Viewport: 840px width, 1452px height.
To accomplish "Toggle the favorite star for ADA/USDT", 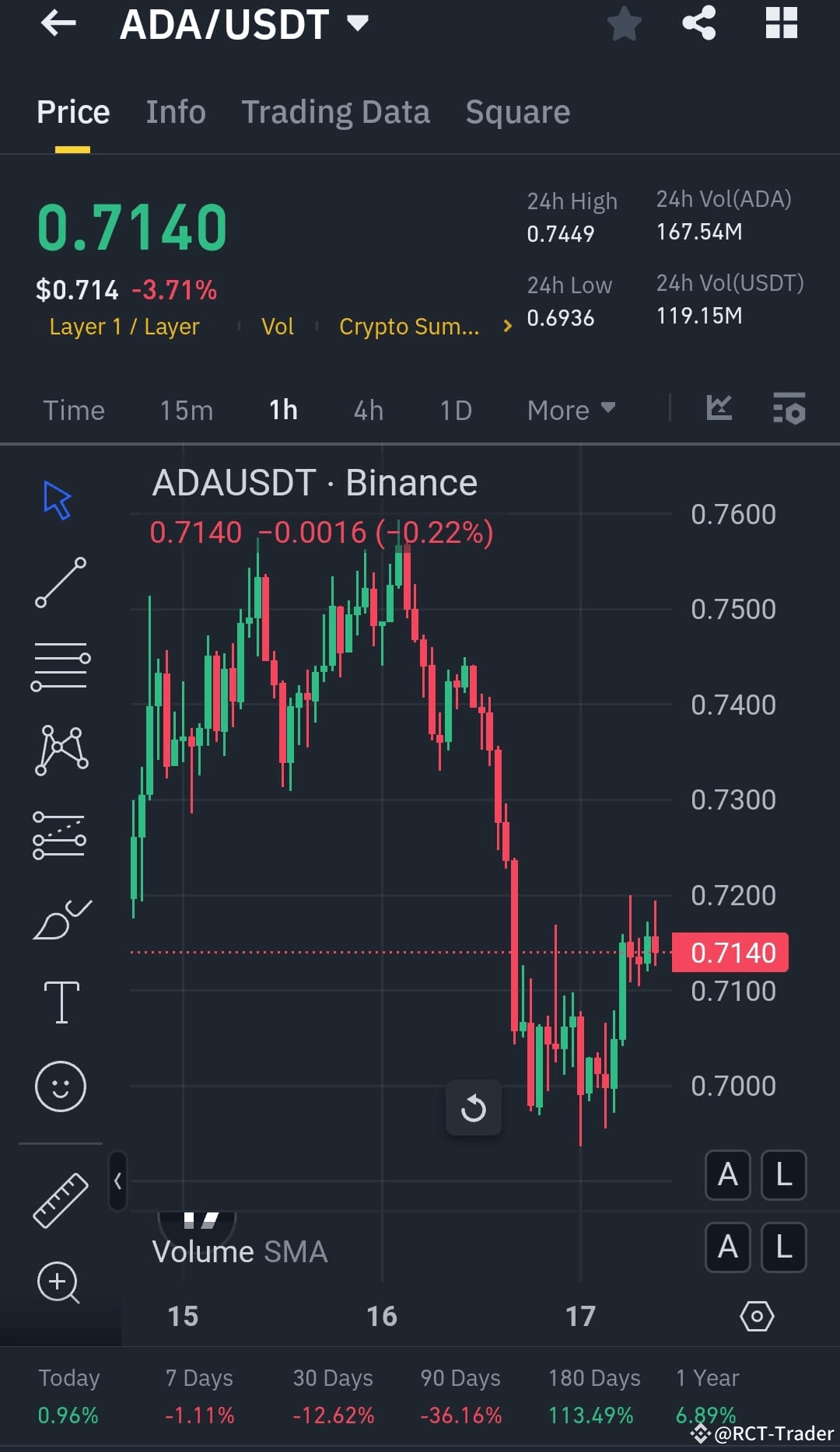I will pos(624,23).
